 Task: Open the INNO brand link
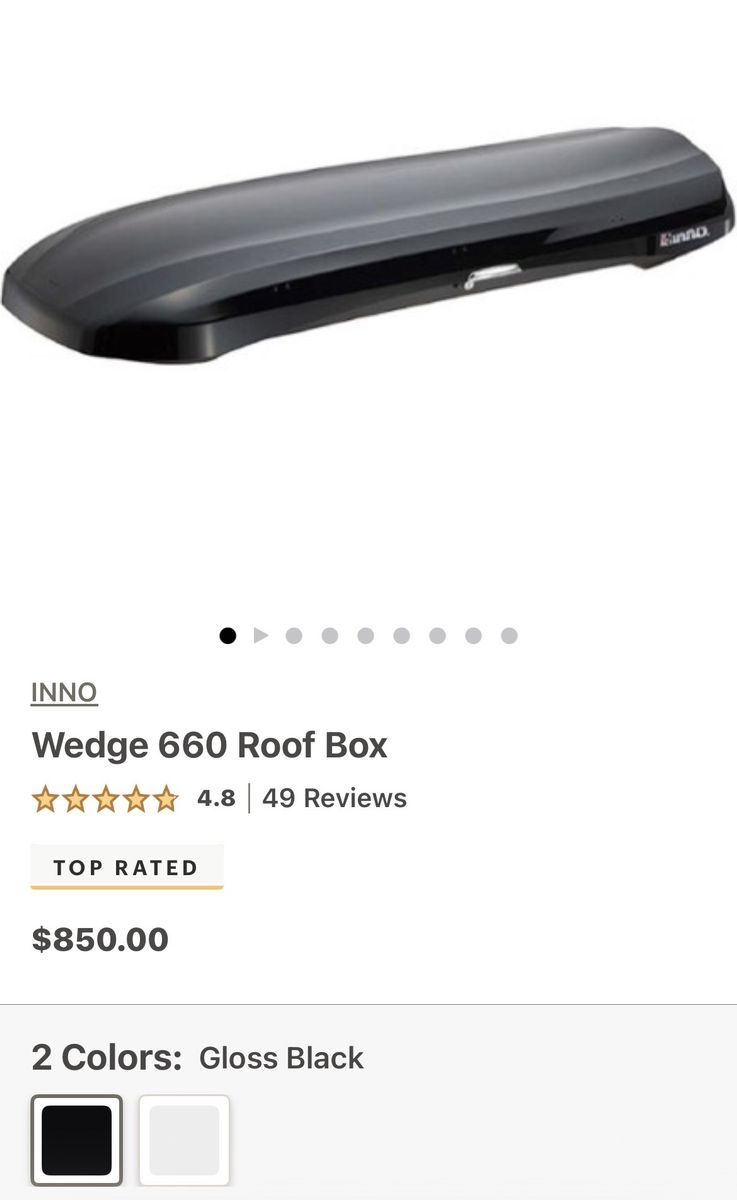[x=64, y=692]
